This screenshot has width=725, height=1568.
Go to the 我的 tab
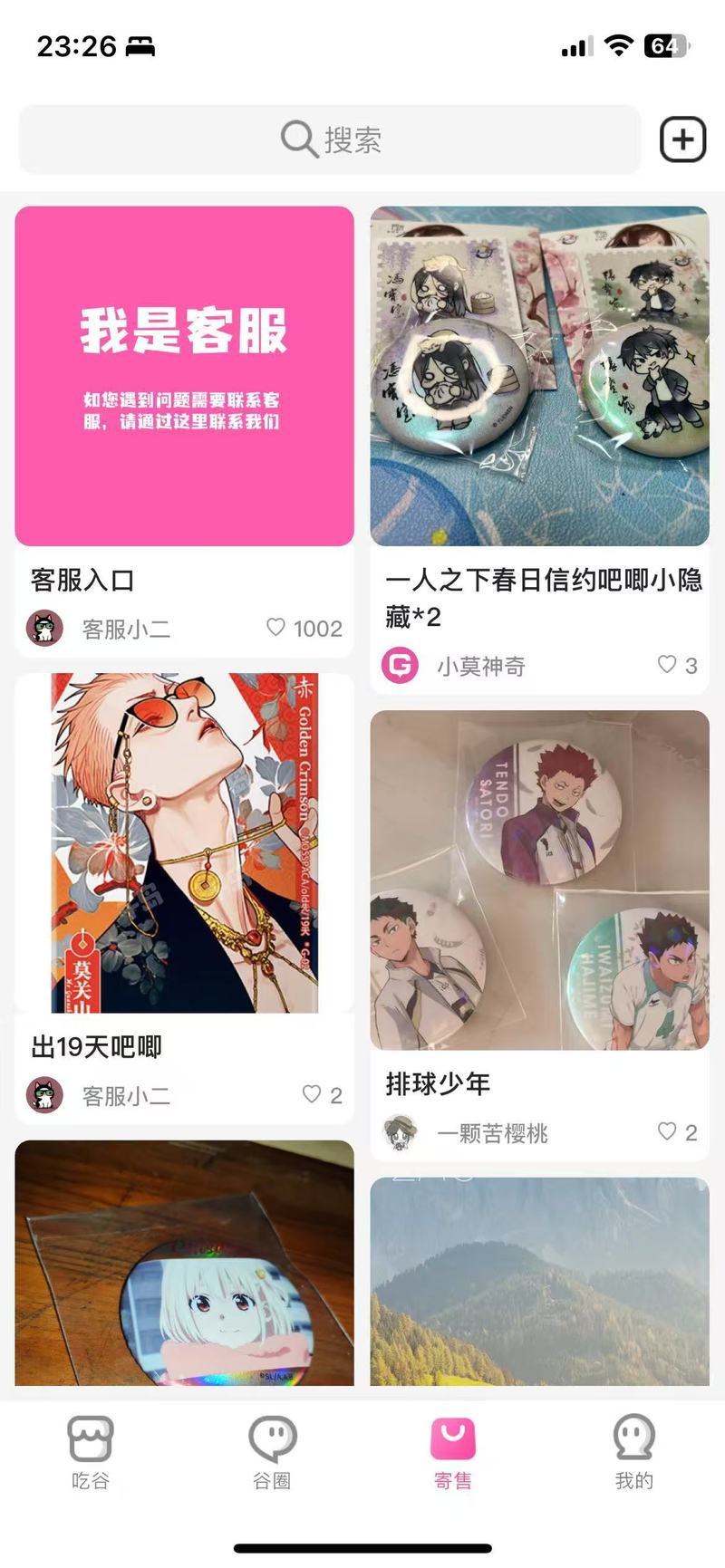point(633,1453)
